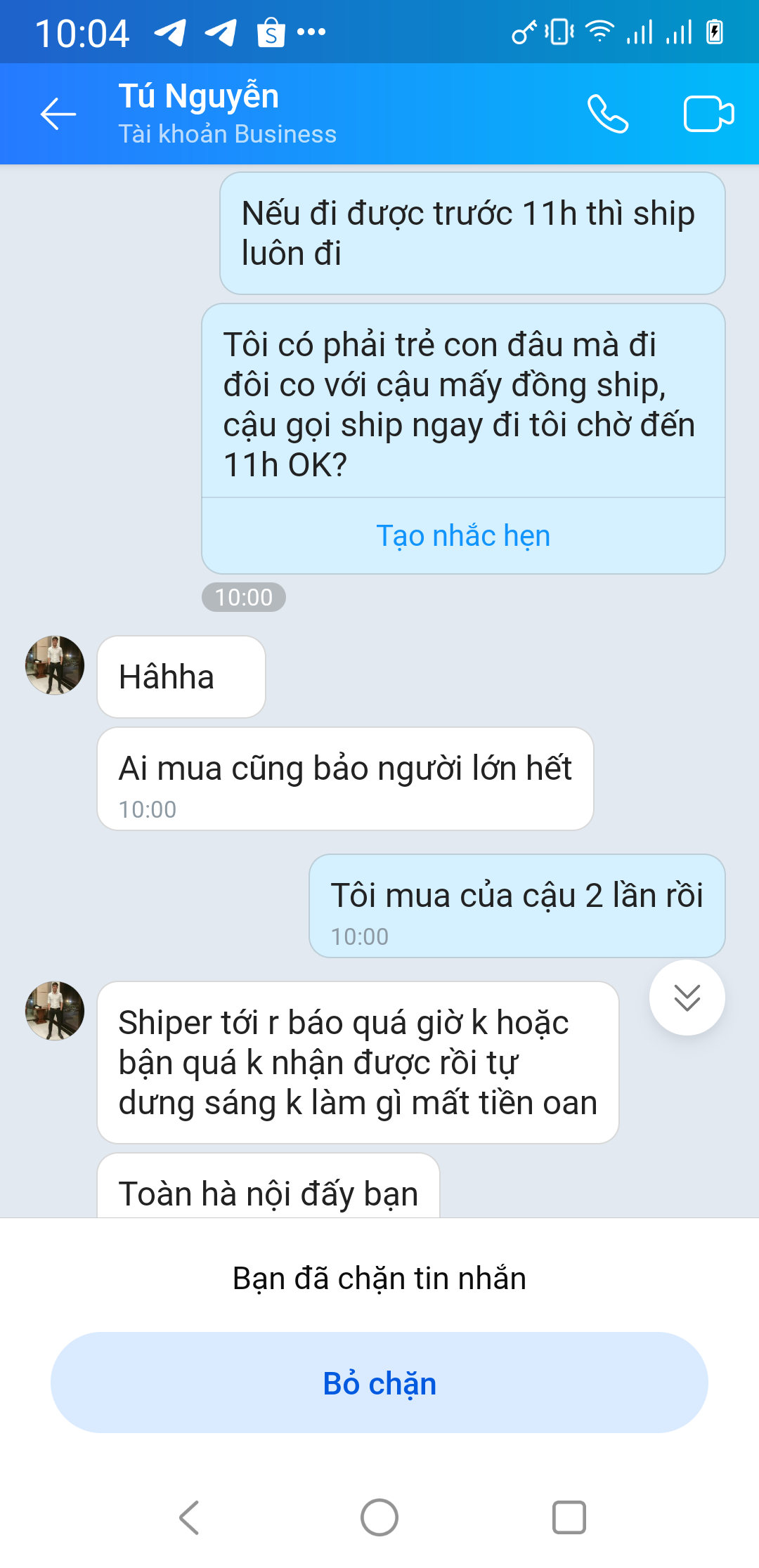Go back from Tú Nguyễn chat

(58, 114)
